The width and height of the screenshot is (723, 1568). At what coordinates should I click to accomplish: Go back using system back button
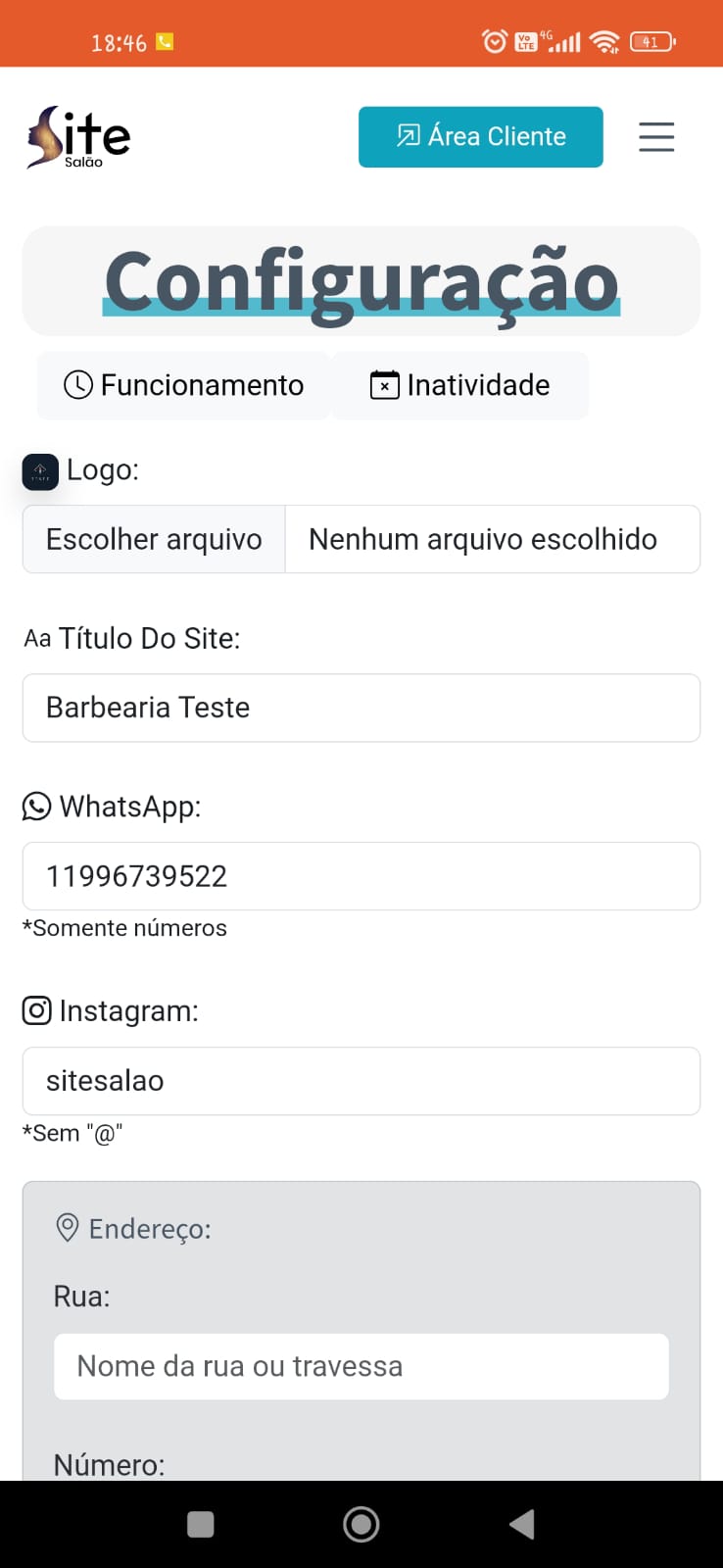[x=522, y=1524]
